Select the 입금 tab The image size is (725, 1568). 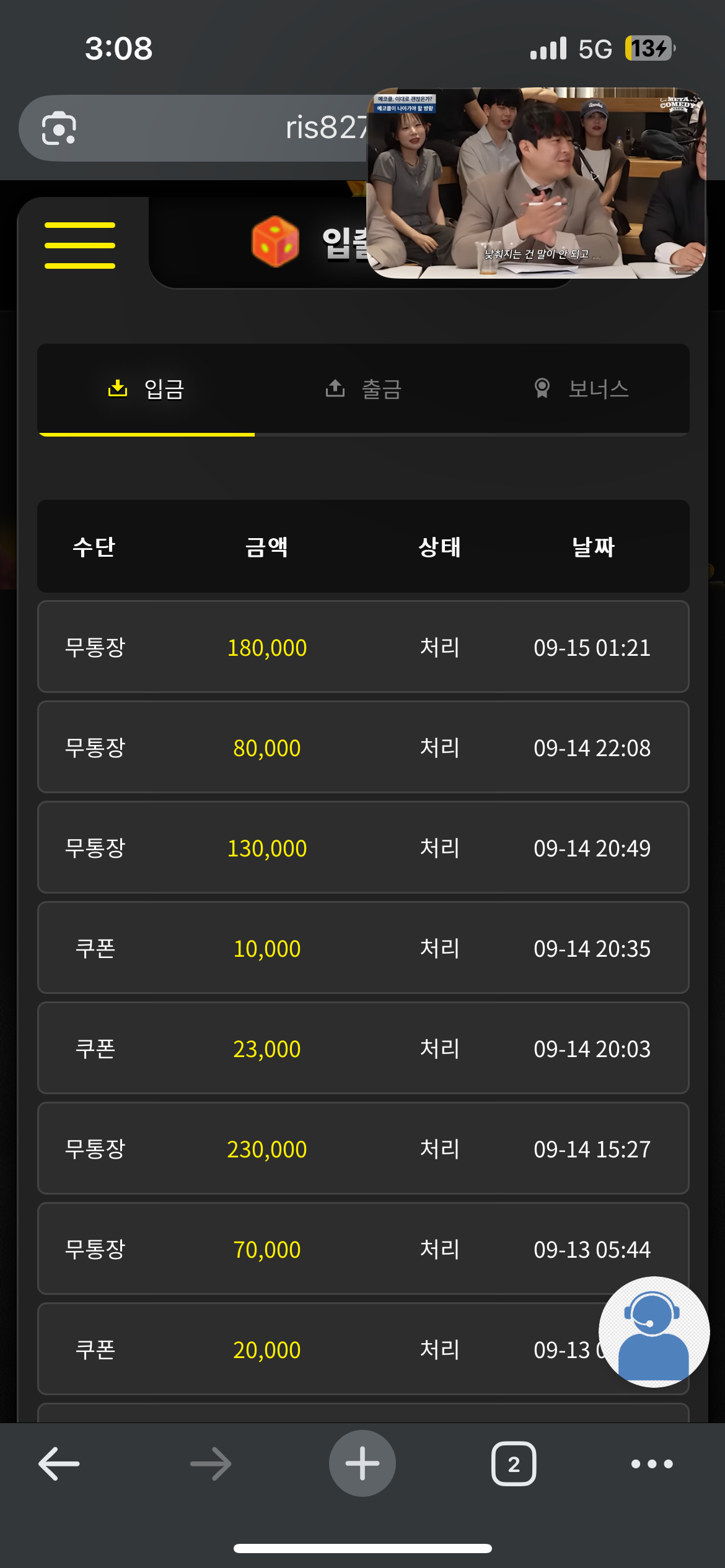coord(146,389)
